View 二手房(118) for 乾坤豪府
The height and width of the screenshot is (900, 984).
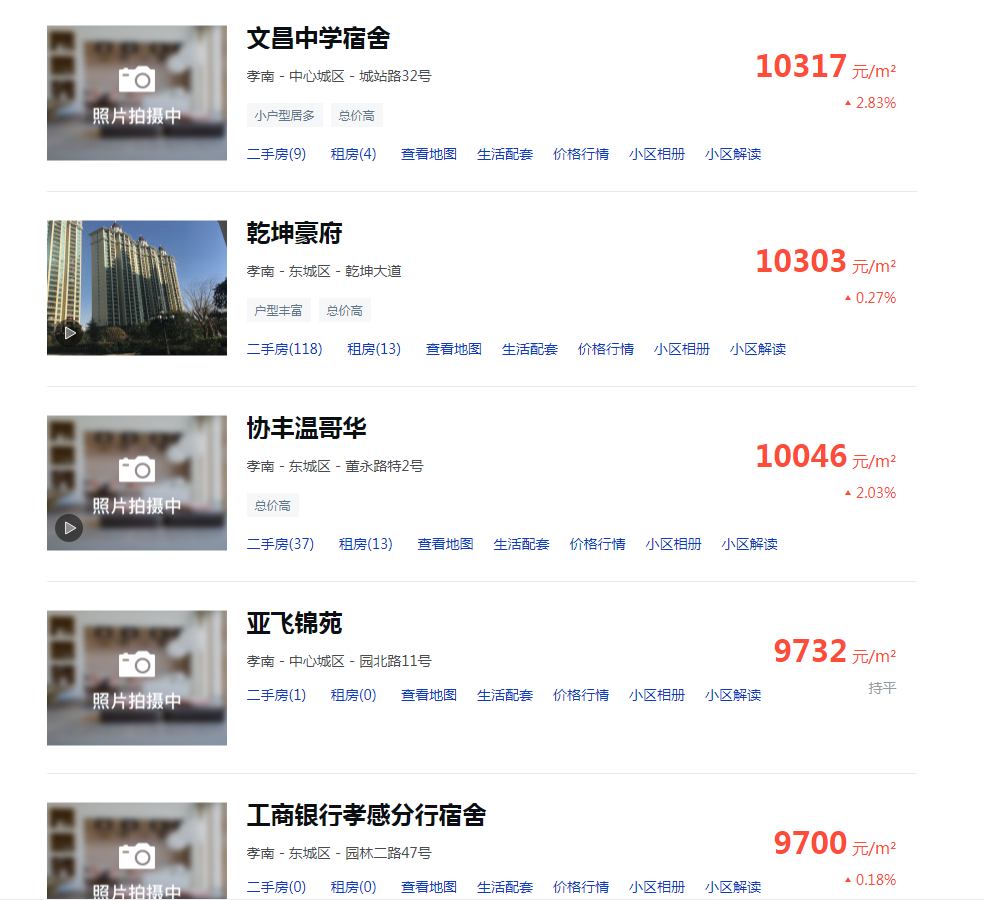point(284,349)
